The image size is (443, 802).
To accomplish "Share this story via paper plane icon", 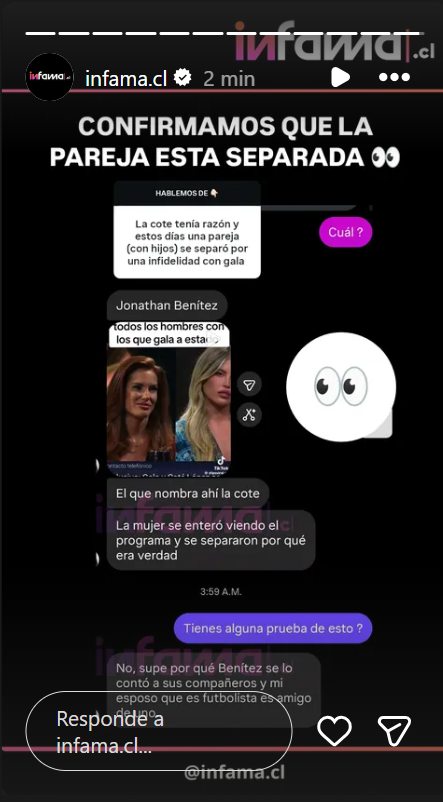I will (x=394, y=730).
